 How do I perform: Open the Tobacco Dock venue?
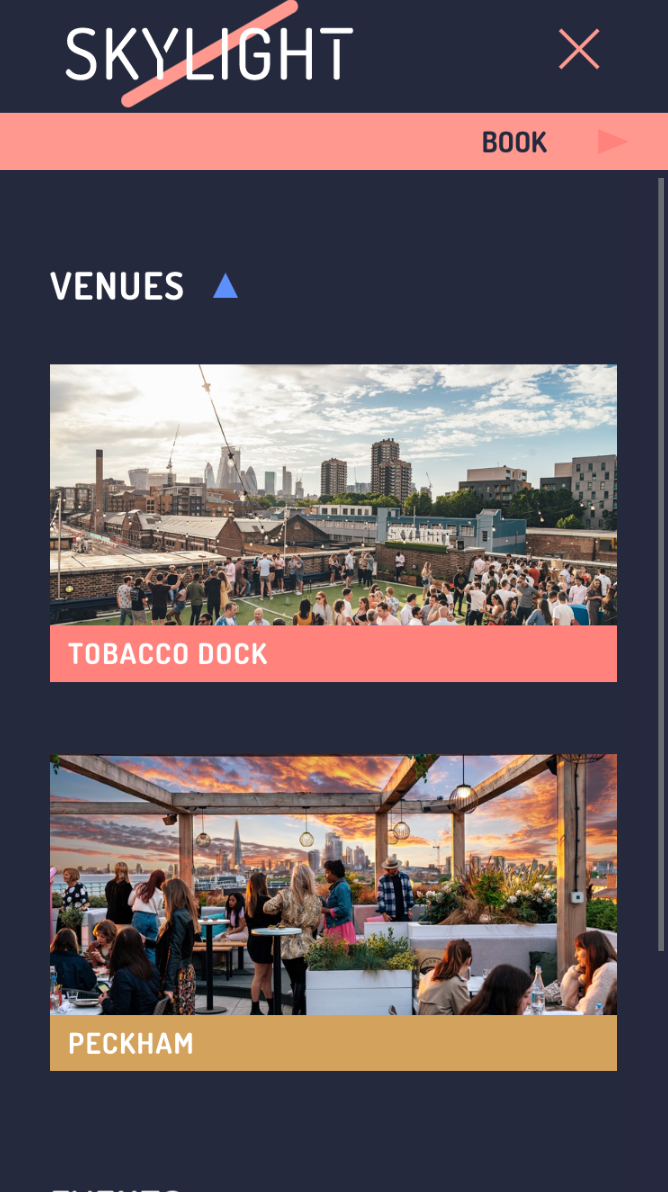333,523
